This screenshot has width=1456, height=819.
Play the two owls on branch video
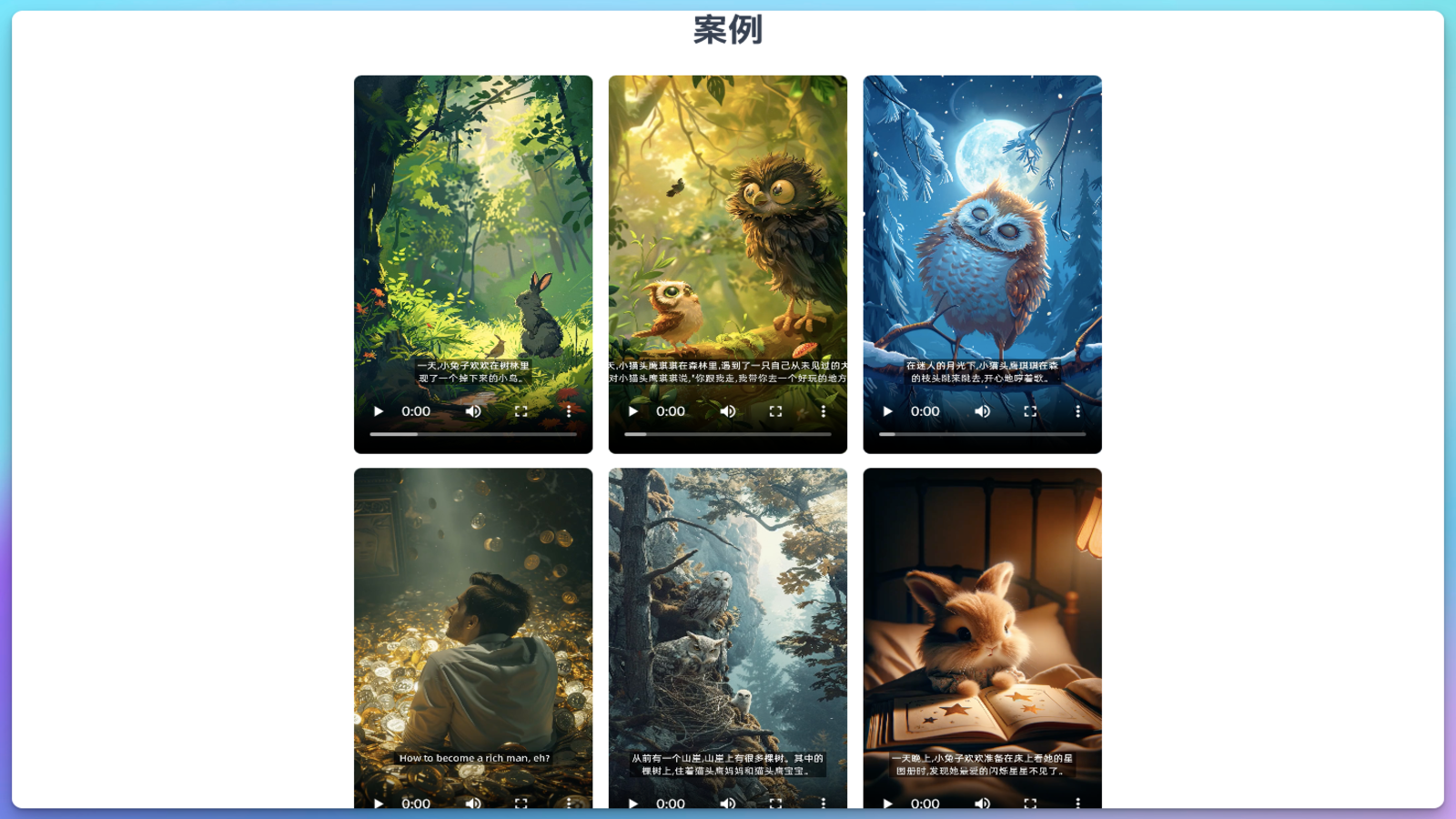click(x=633, y=411)
